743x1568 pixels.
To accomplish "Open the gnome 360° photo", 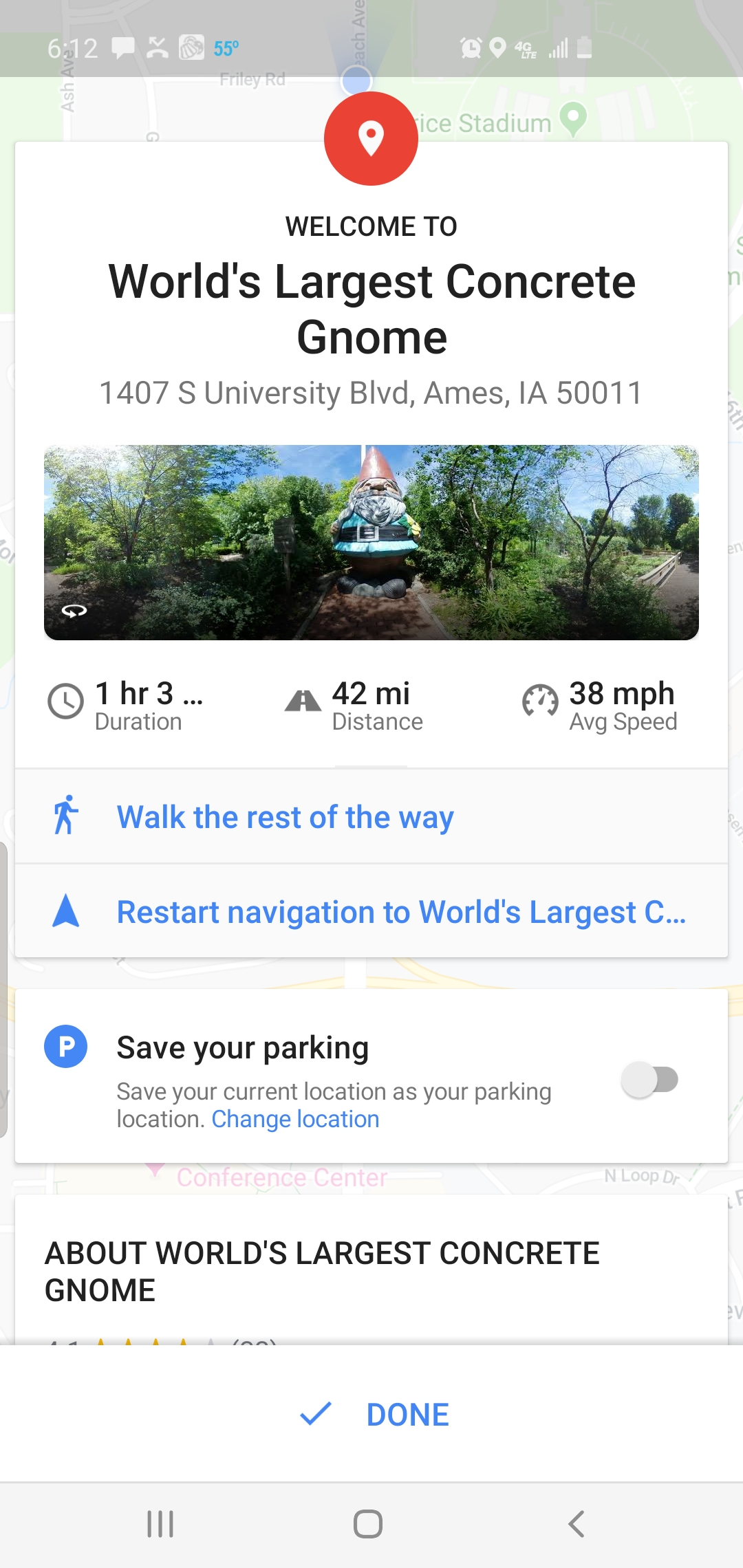I will point(371,542).
